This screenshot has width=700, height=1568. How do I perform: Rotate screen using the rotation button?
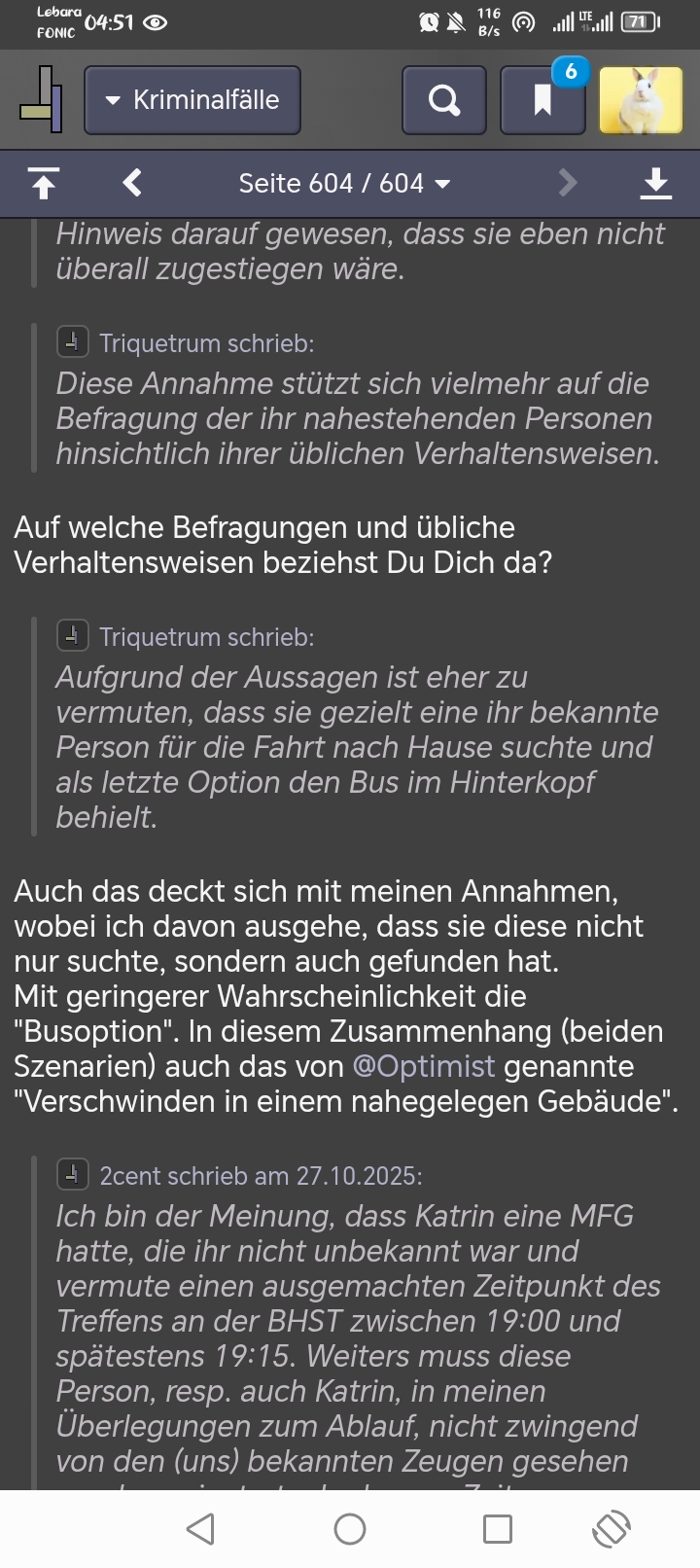611,1529
